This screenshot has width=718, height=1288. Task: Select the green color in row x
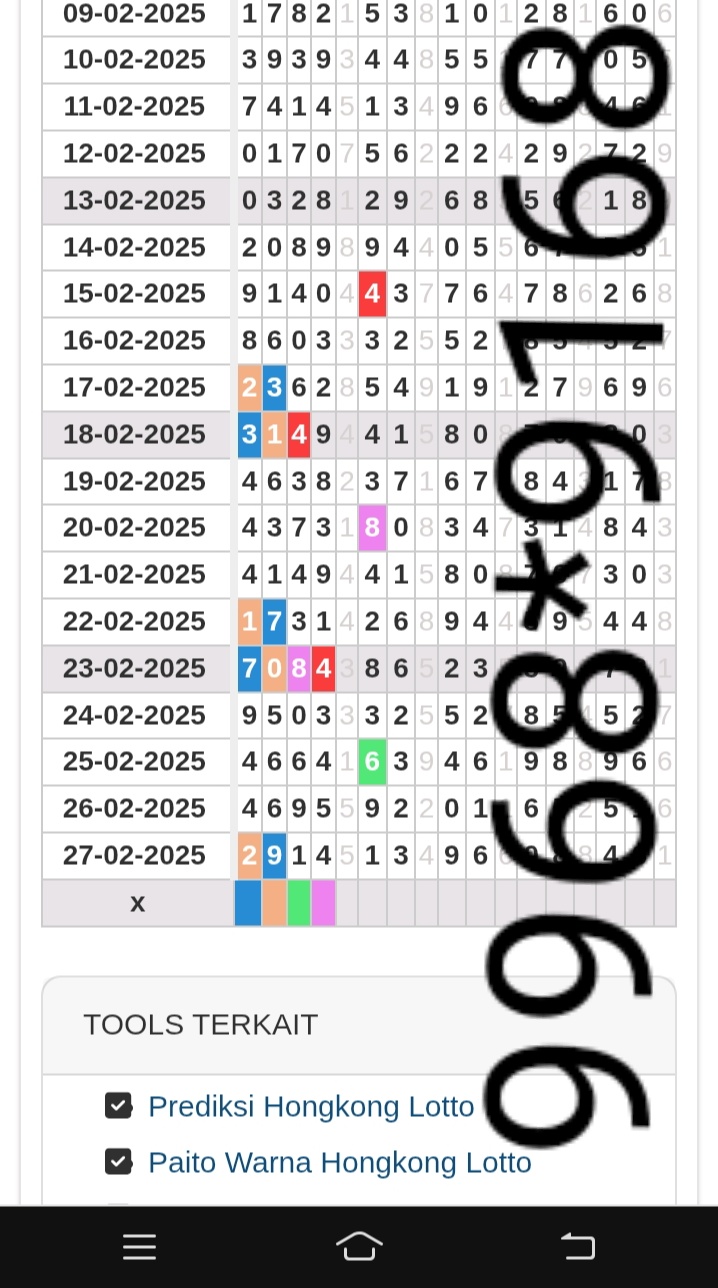point(299,903)
